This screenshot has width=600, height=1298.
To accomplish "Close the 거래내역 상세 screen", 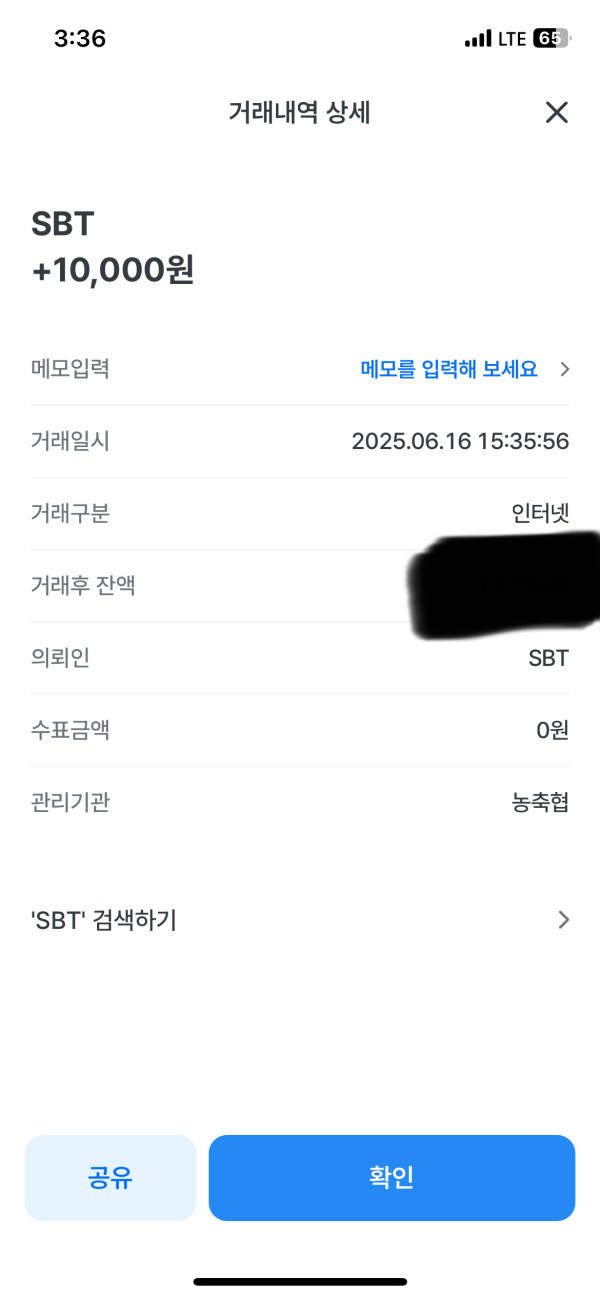I will [556, 113].
